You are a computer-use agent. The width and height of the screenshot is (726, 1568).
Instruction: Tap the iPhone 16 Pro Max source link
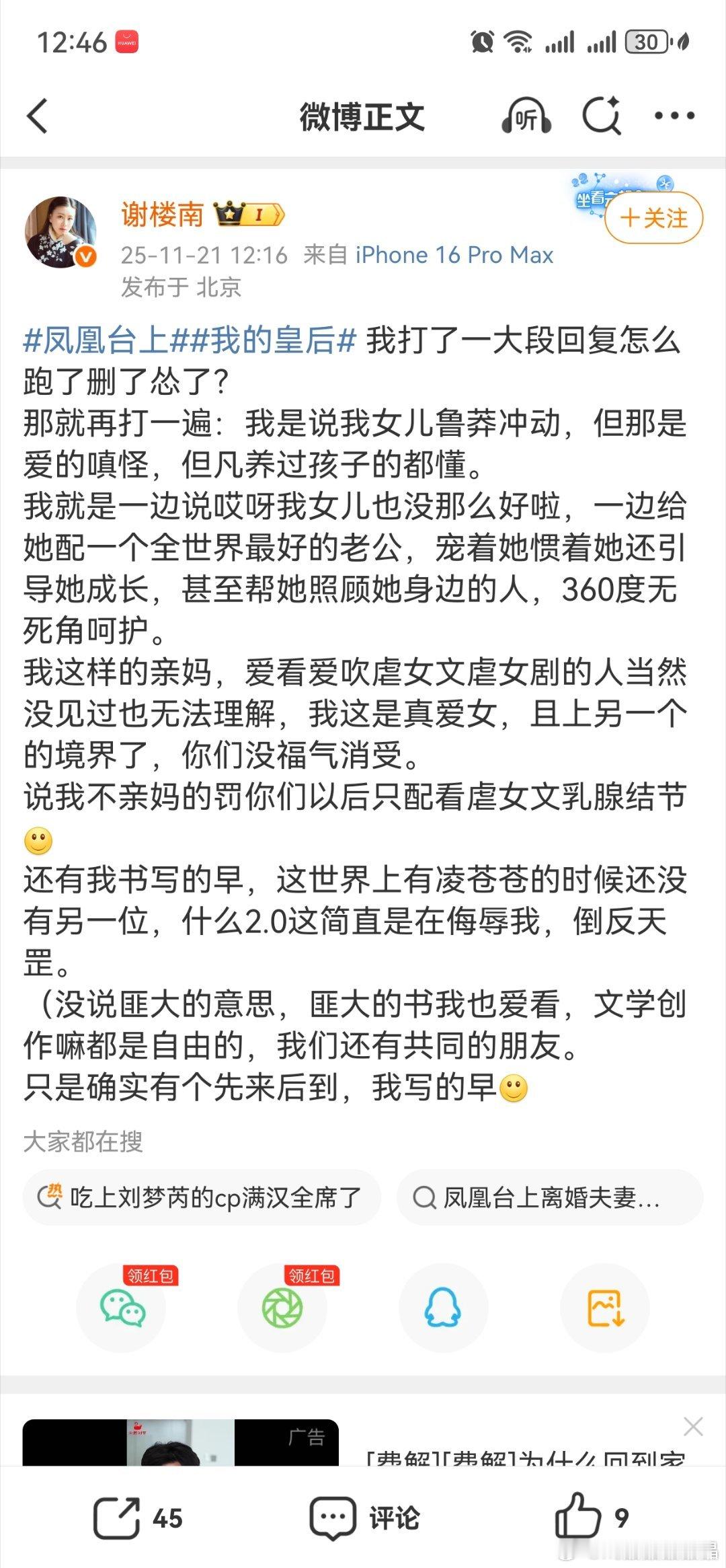tap(454, 256)
